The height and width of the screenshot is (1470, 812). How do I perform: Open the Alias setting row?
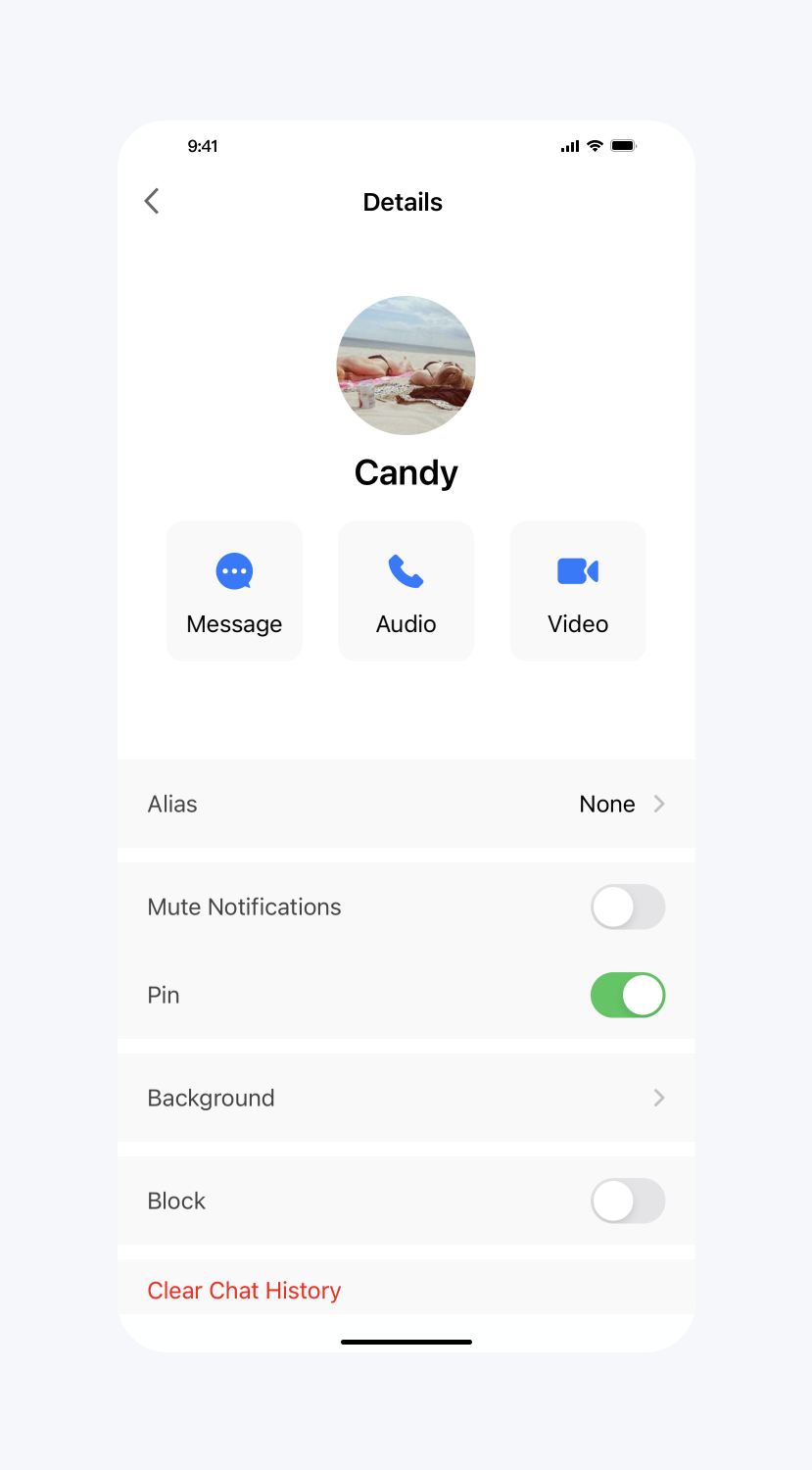406,804
